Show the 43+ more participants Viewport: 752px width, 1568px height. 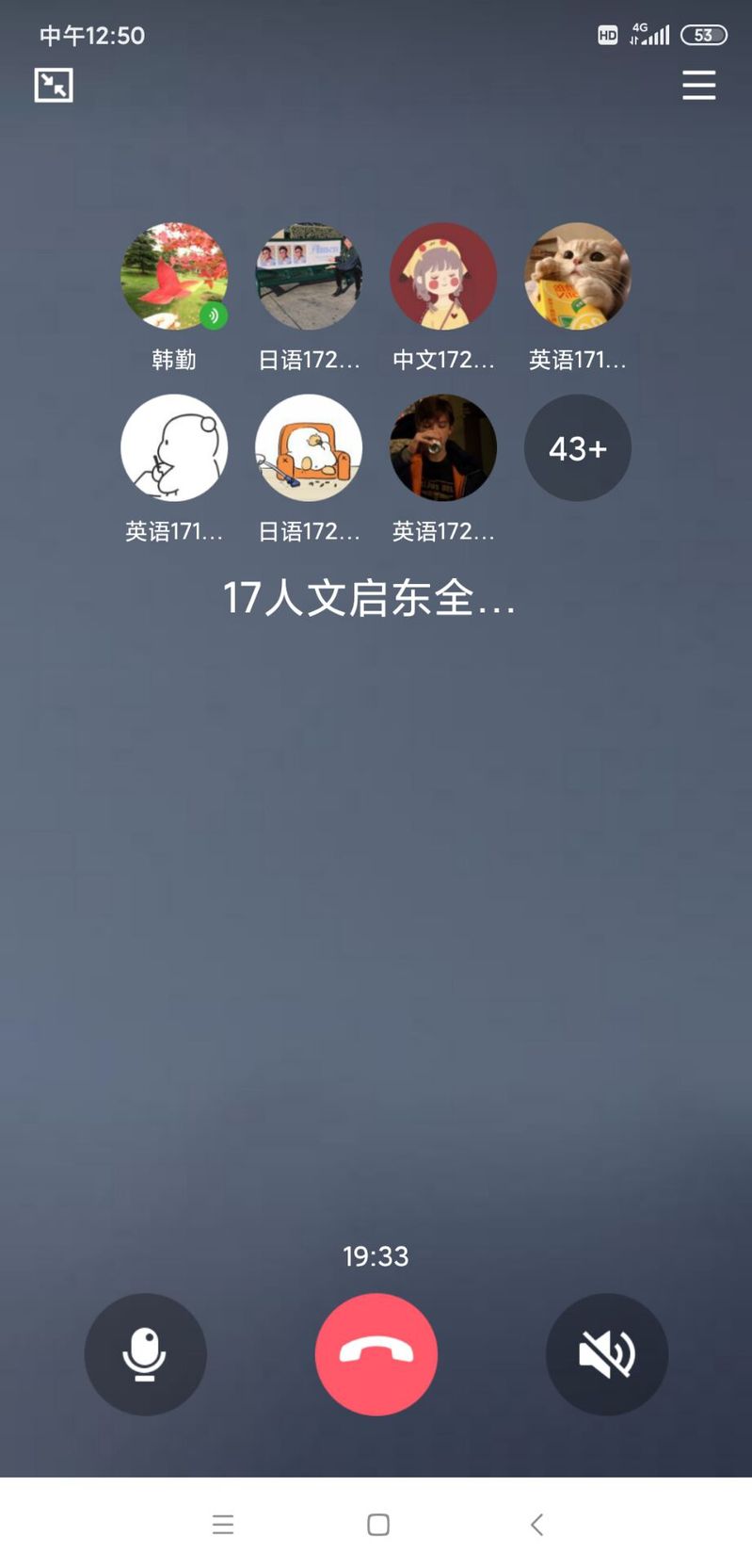click(x=577, y=447)
